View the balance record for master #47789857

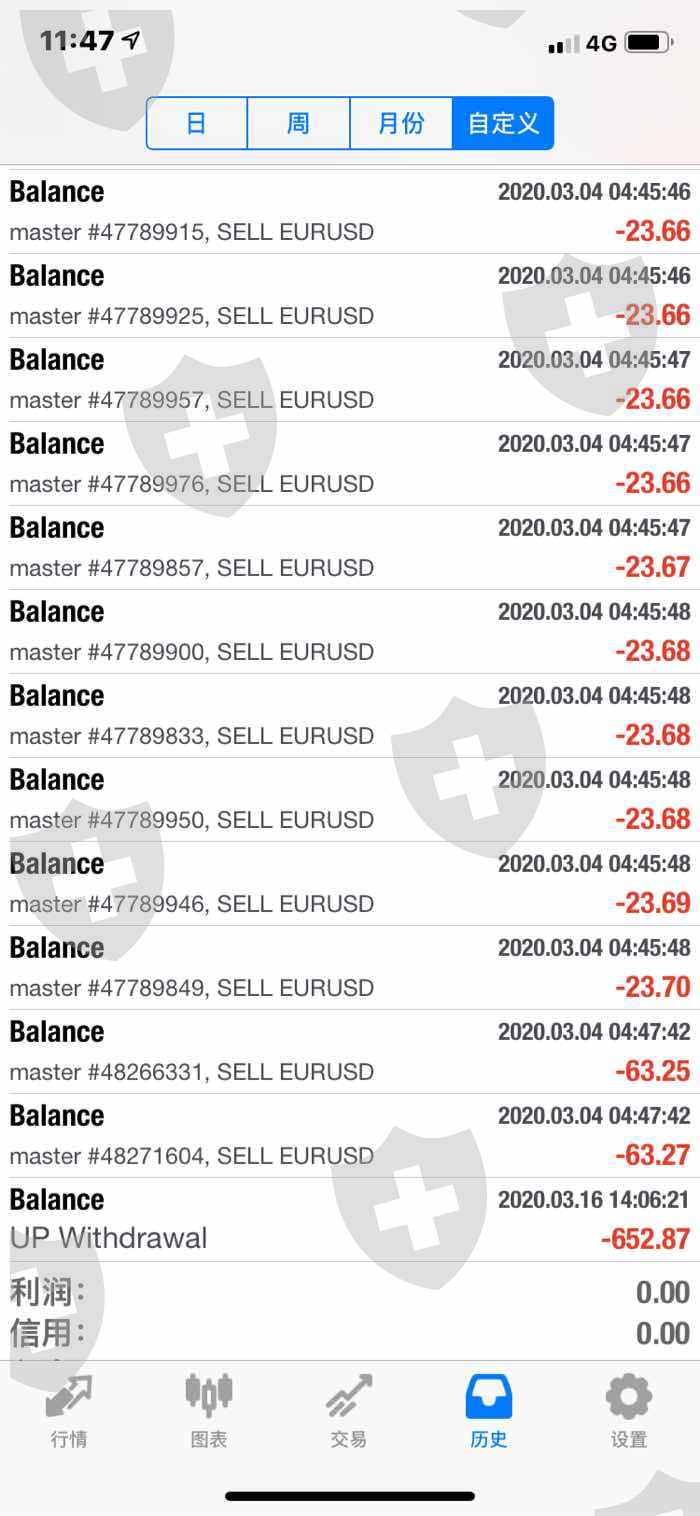coord(350,548)
